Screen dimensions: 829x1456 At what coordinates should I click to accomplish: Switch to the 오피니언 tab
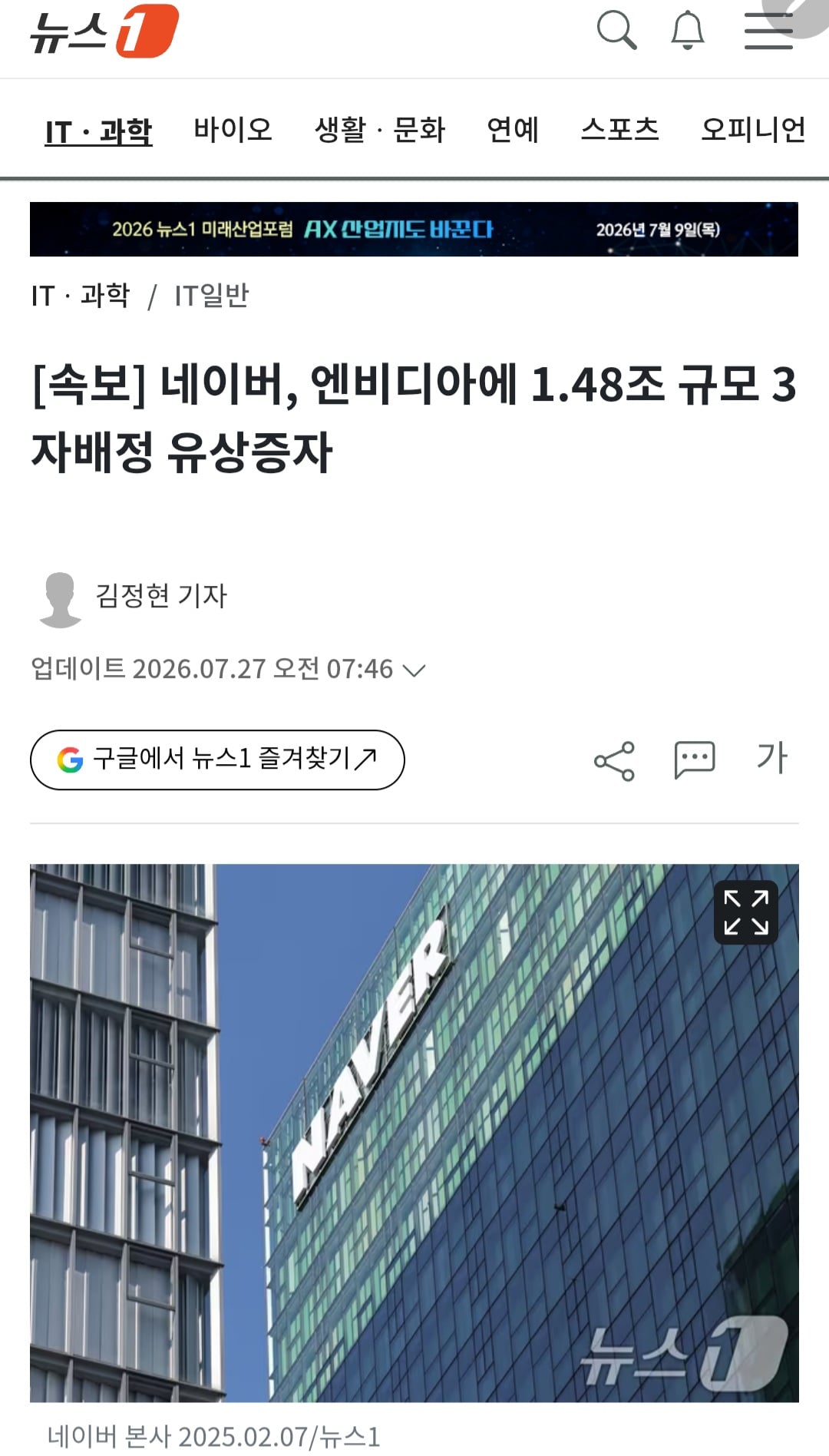[x=753, y=129]
